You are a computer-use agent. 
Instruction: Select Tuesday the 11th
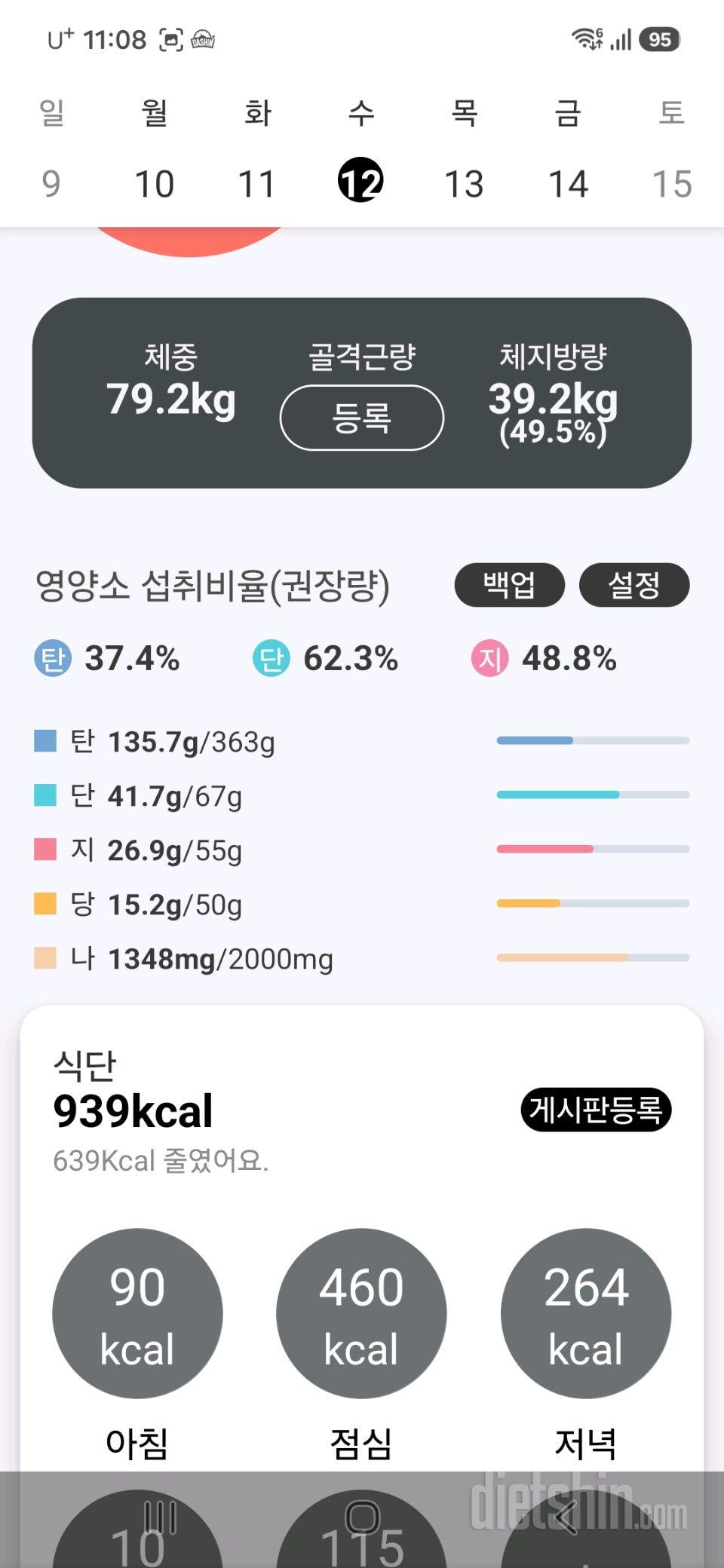257,184
